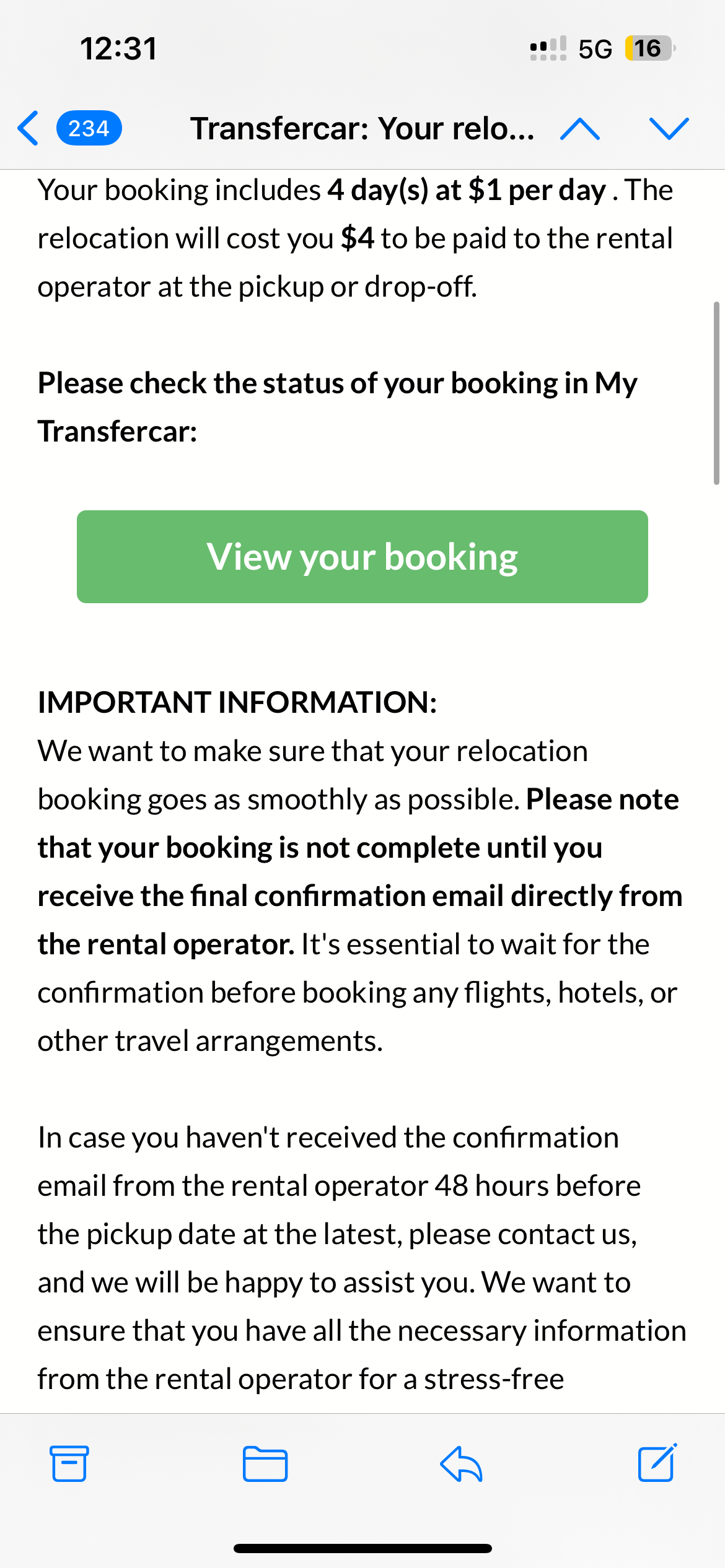Jump to the next email with down arrow
Image resolution: width=725 pixels, height=1568 pixels.
[669, 129]
